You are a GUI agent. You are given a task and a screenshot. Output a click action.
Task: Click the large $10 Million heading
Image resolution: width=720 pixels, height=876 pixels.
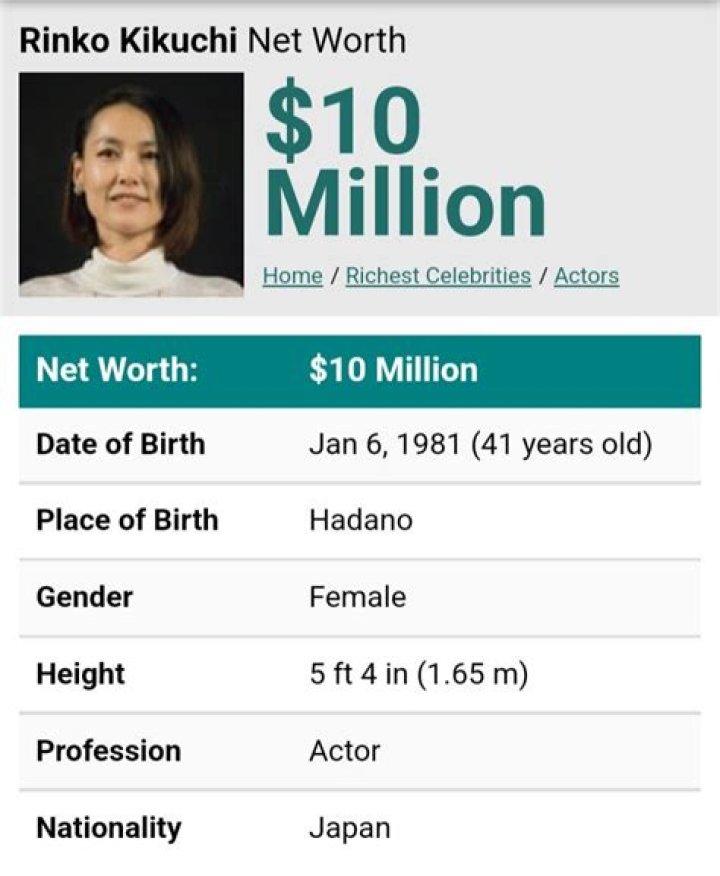tap(400, 165)
